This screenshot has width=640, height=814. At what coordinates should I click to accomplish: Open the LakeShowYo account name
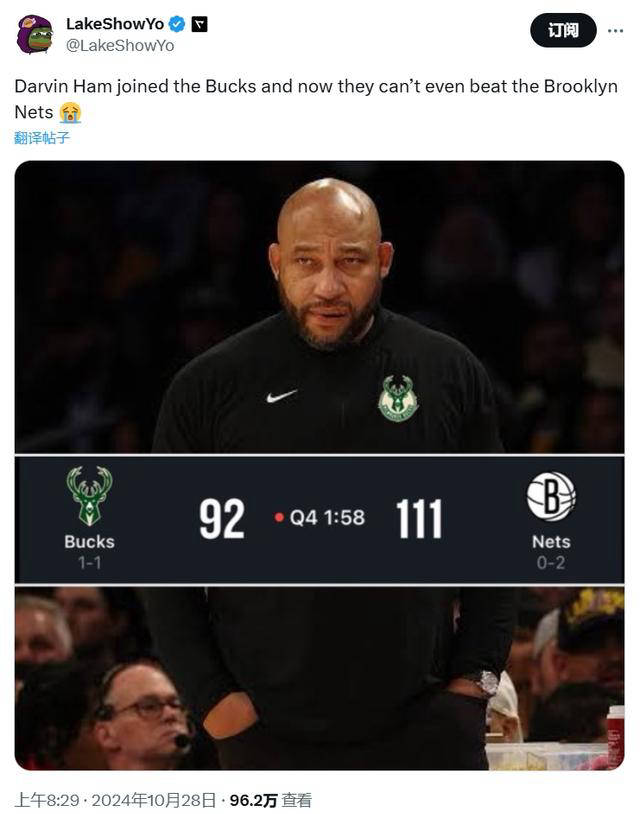coord(115,23)
